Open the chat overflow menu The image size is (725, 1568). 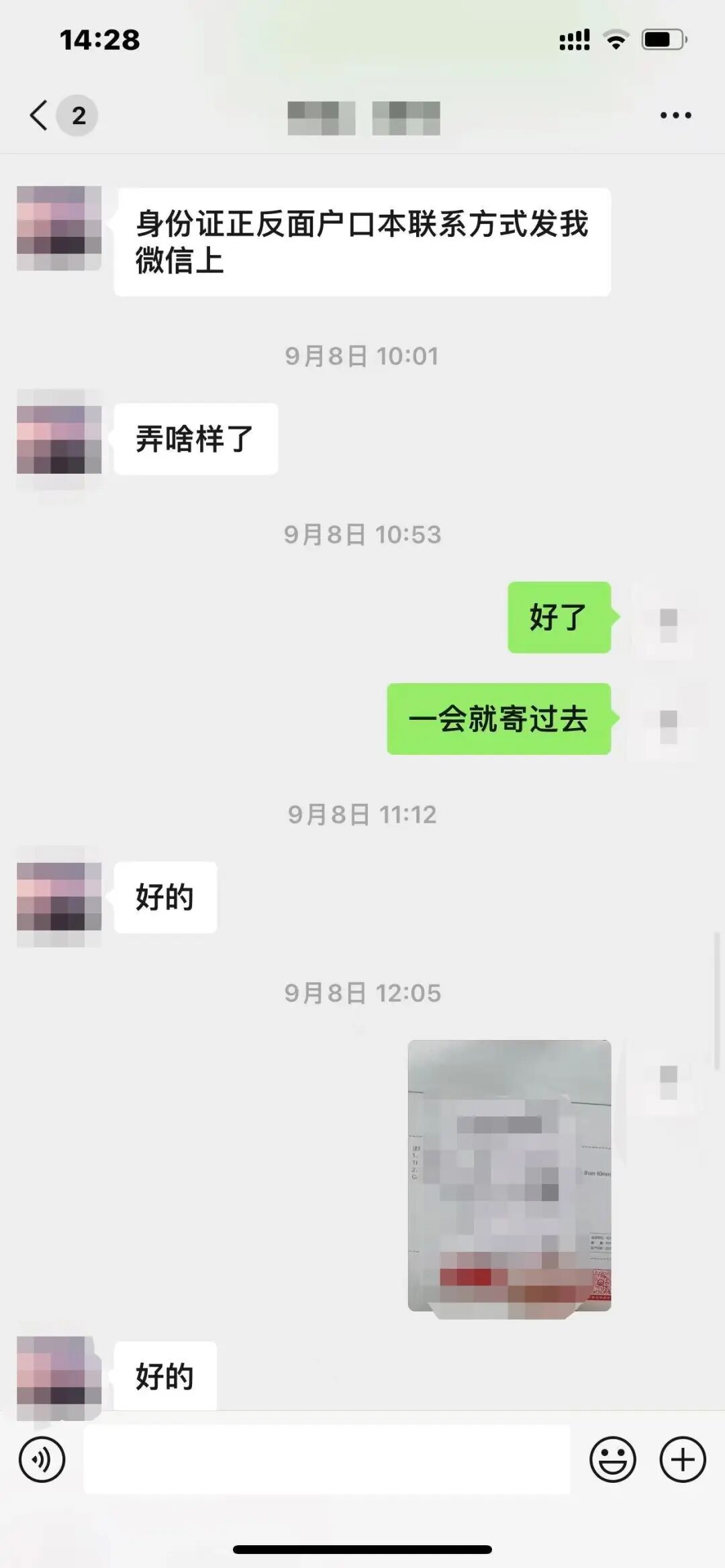[675, 115]
